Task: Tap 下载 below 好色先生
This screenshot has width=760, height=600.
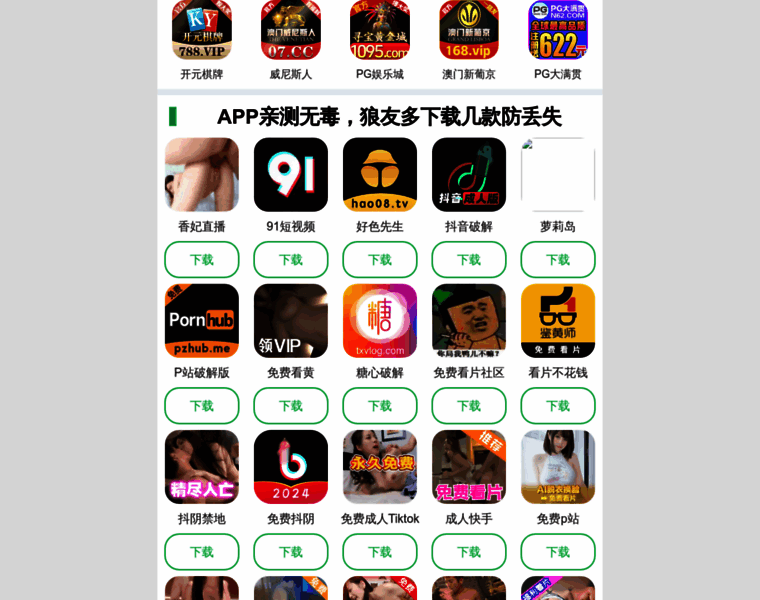Action: (x=380, y=260)
